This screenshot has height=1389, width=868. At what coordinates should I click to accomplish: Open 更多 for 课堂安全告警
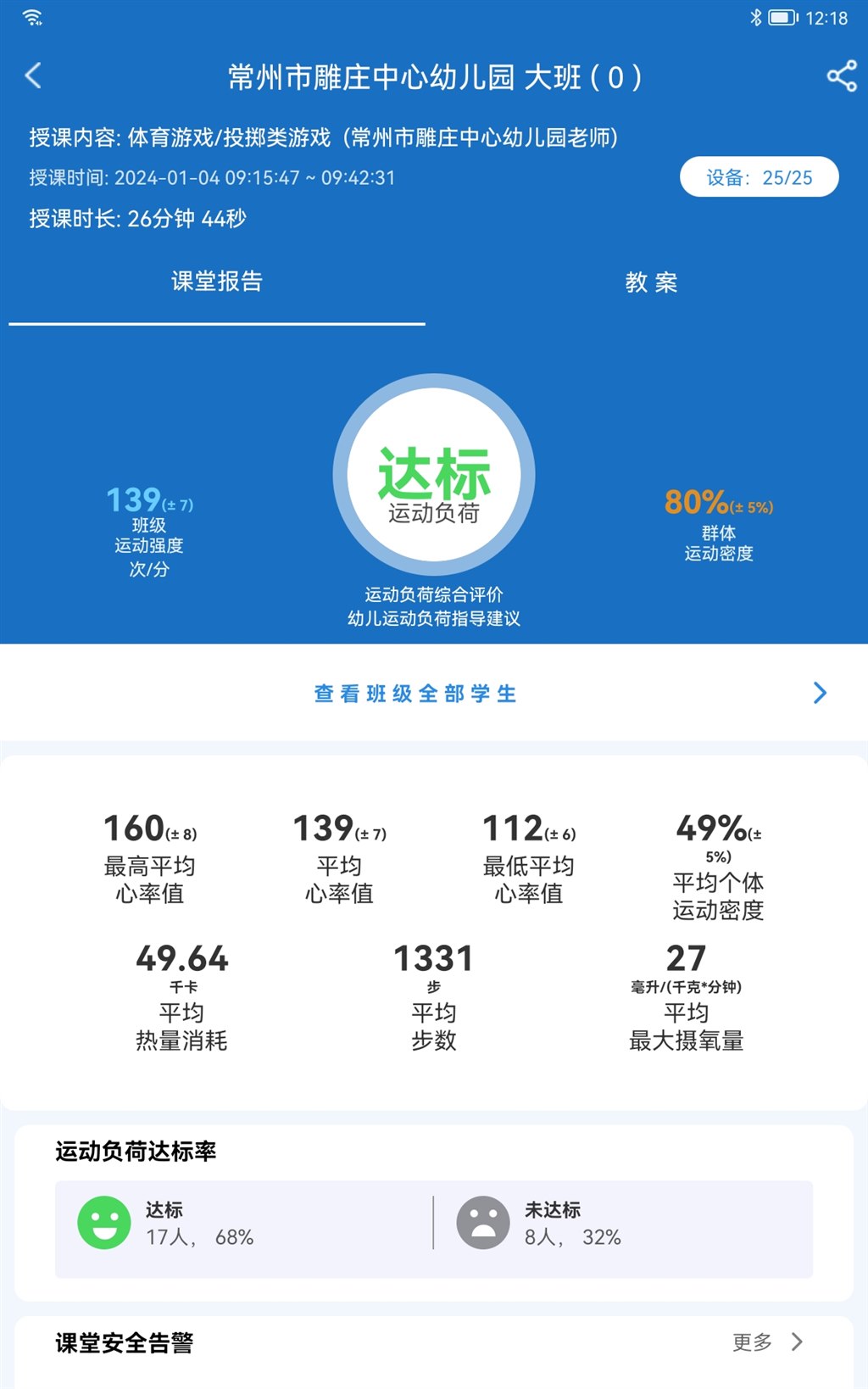coord(767,1342)
